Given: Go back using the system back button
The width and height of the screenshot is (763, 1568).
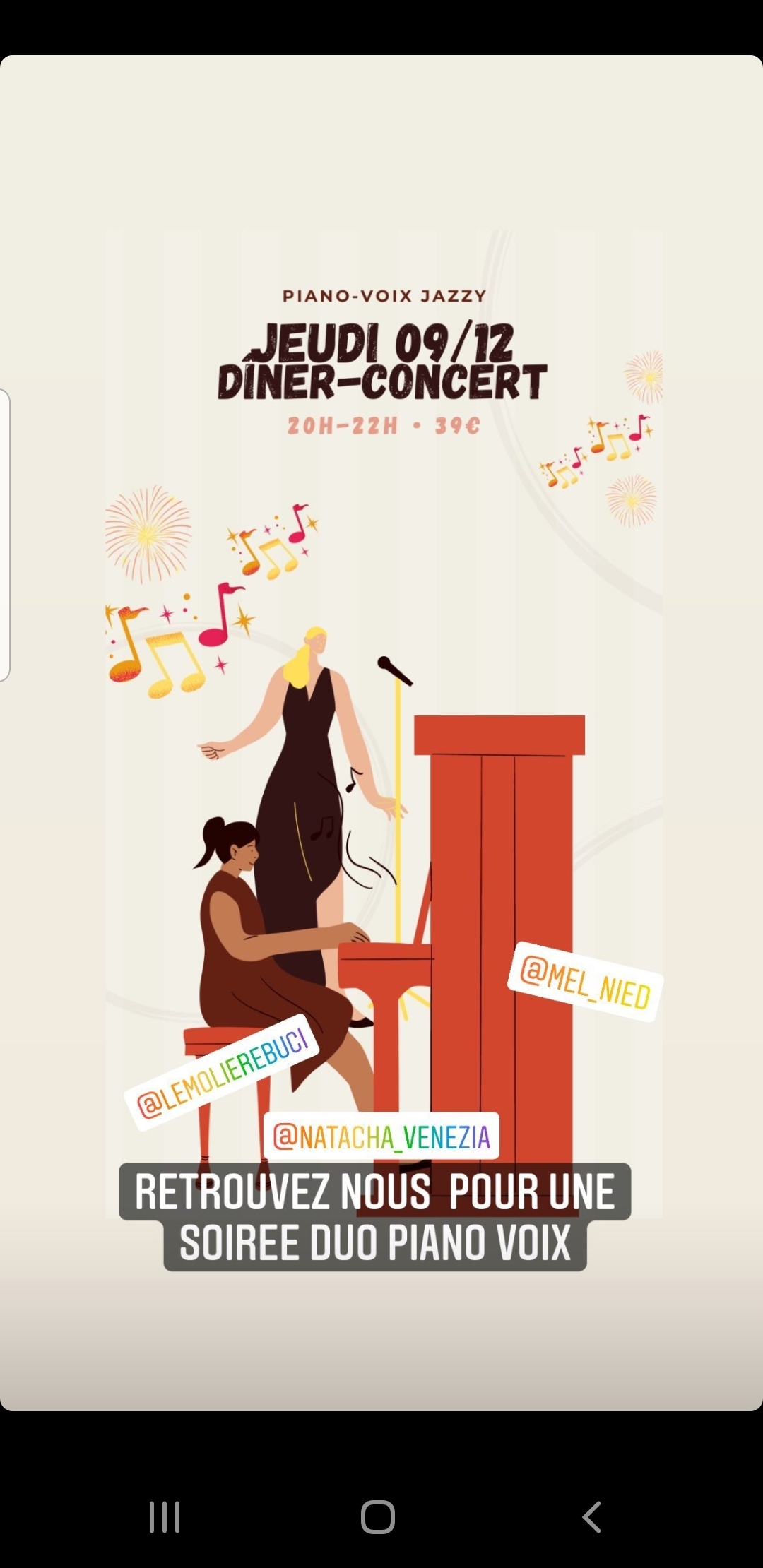Looking at the screenshot, I should (x=592, y=1516).
